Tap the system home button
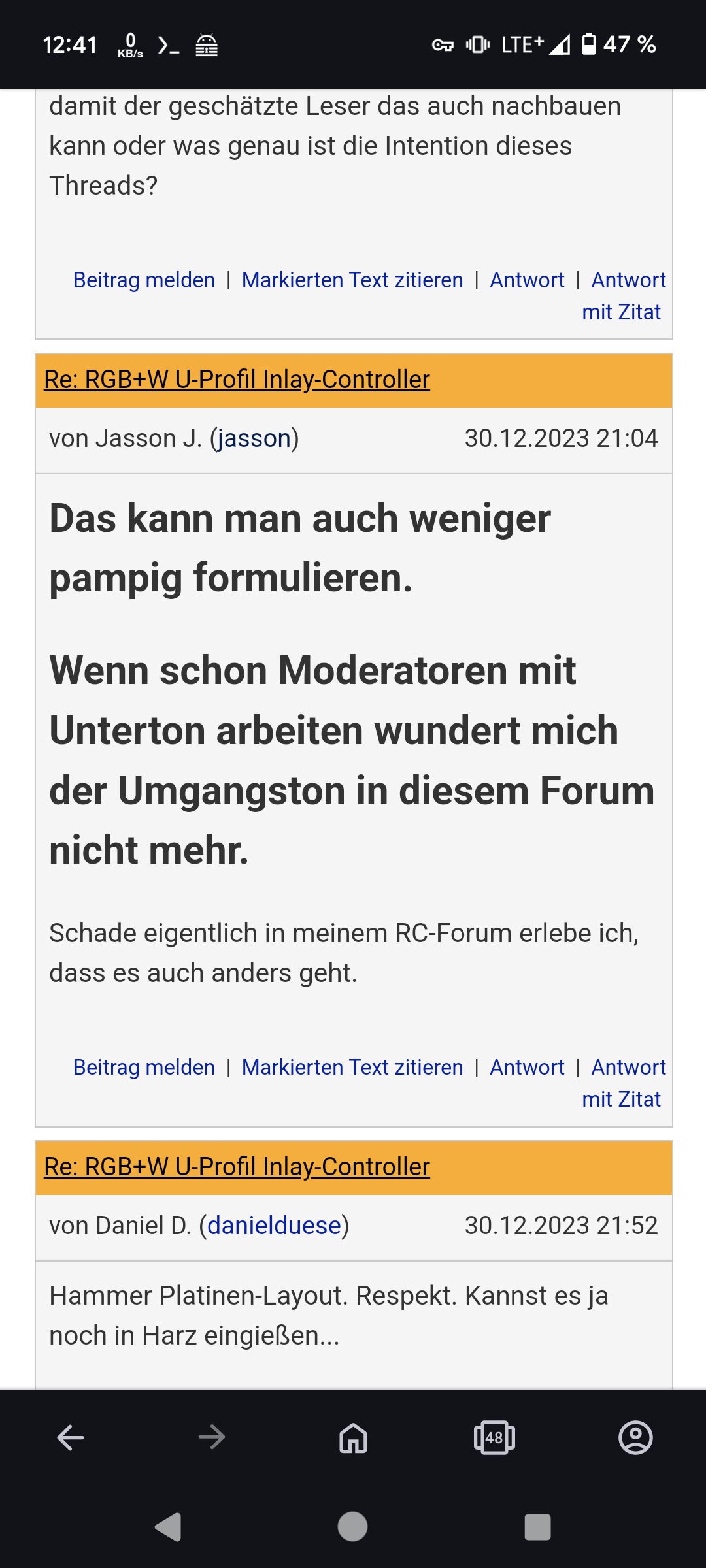Viewport: 706px width, 1568px height. (x=352, y=1527)
